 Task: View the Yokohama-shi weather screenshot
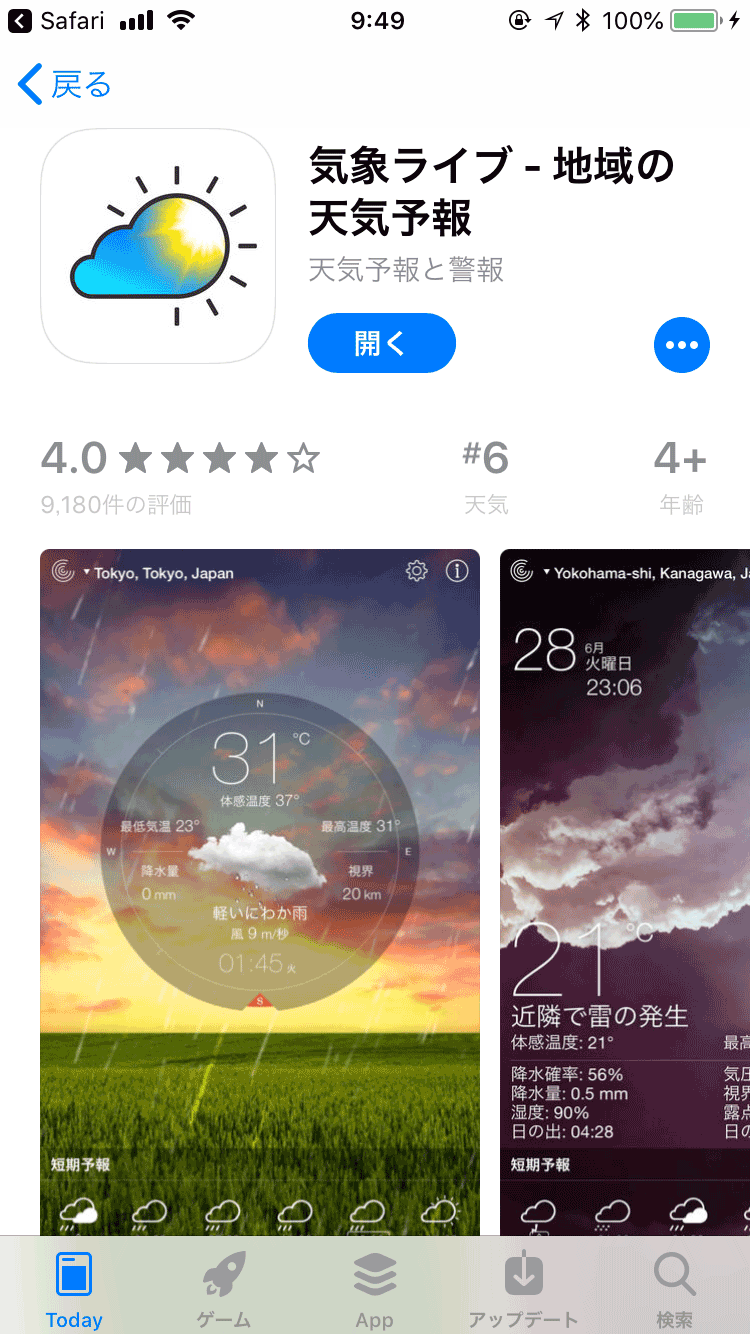625,892
